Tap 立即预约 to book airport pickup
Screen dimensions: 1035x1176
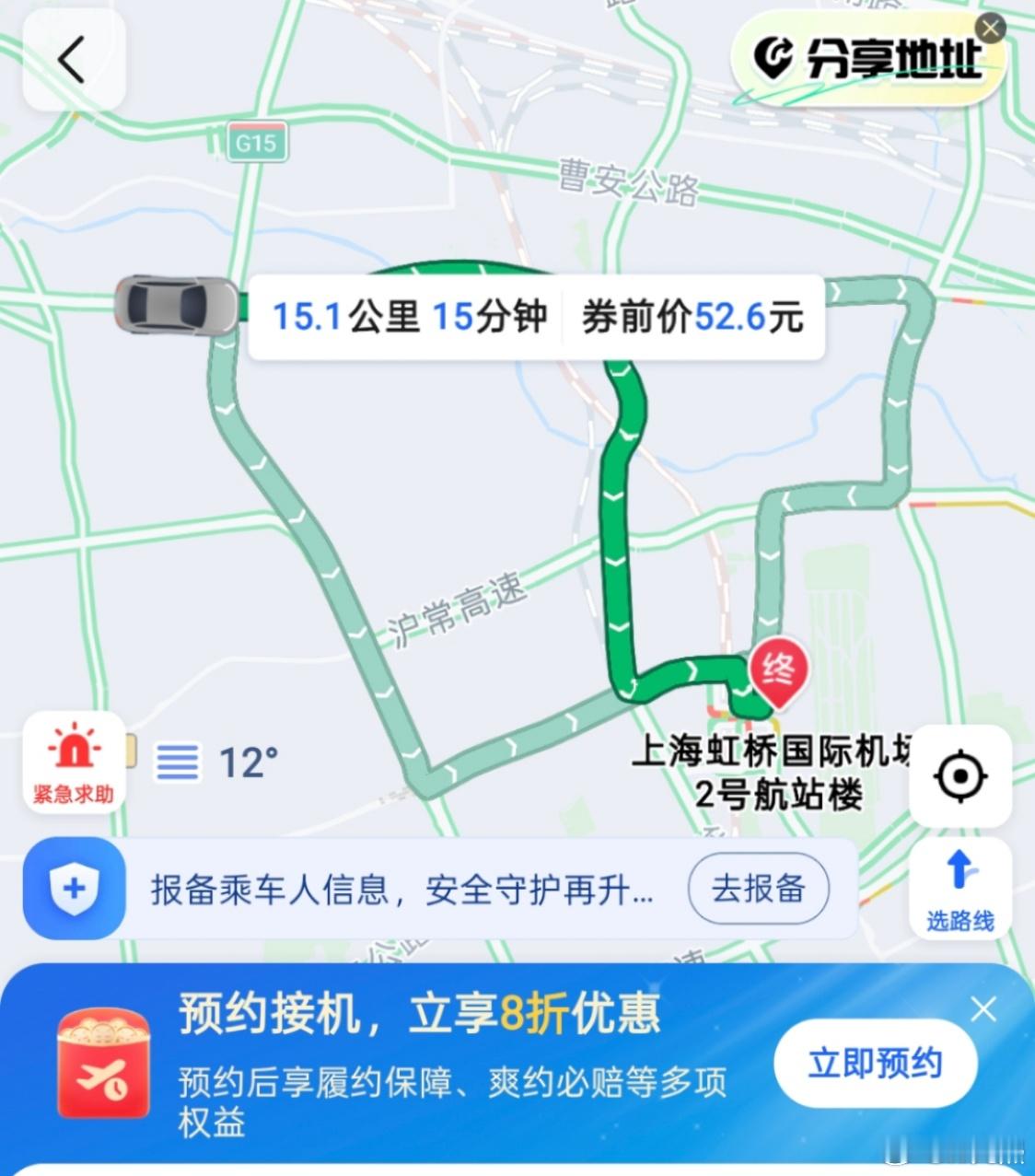875,1063
